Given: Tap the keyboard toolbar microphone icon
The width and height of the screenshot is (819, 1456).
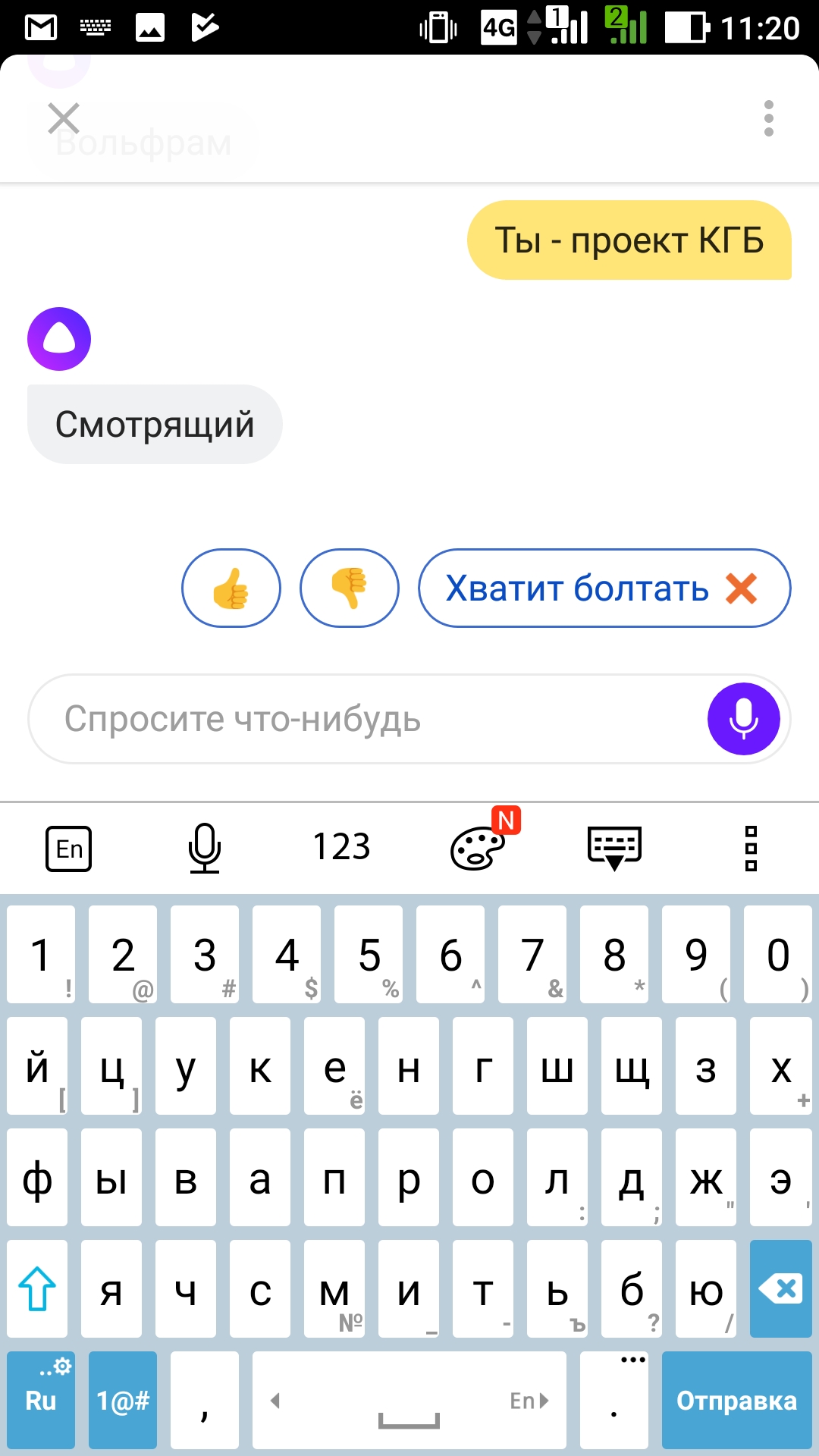Looking at the screenshot, I should coord(205,848).
